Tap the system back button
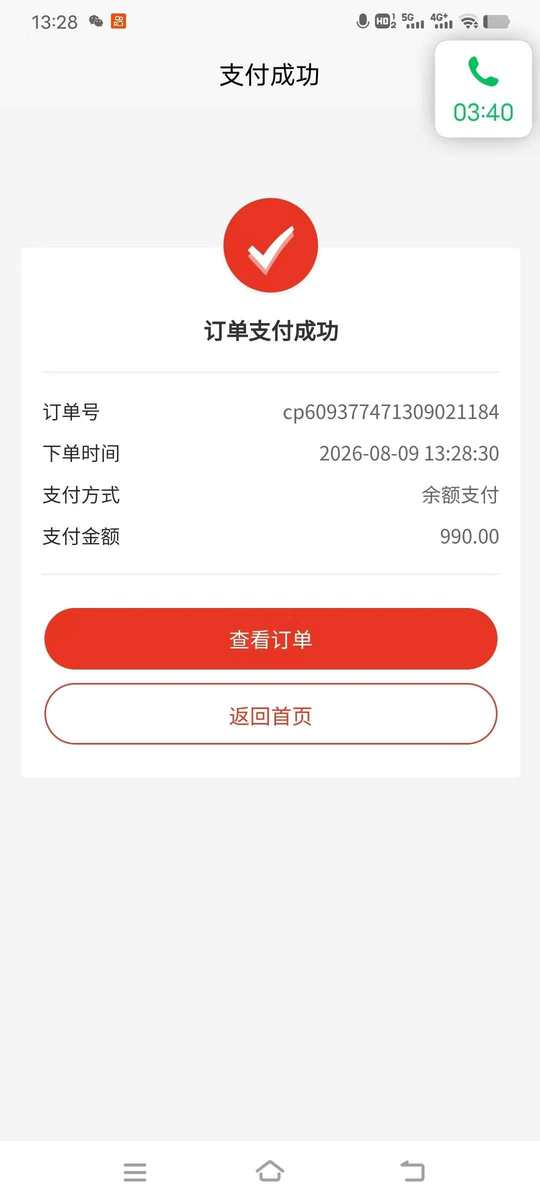This screenshot has height=1204, width=540. coord(412,1171)
